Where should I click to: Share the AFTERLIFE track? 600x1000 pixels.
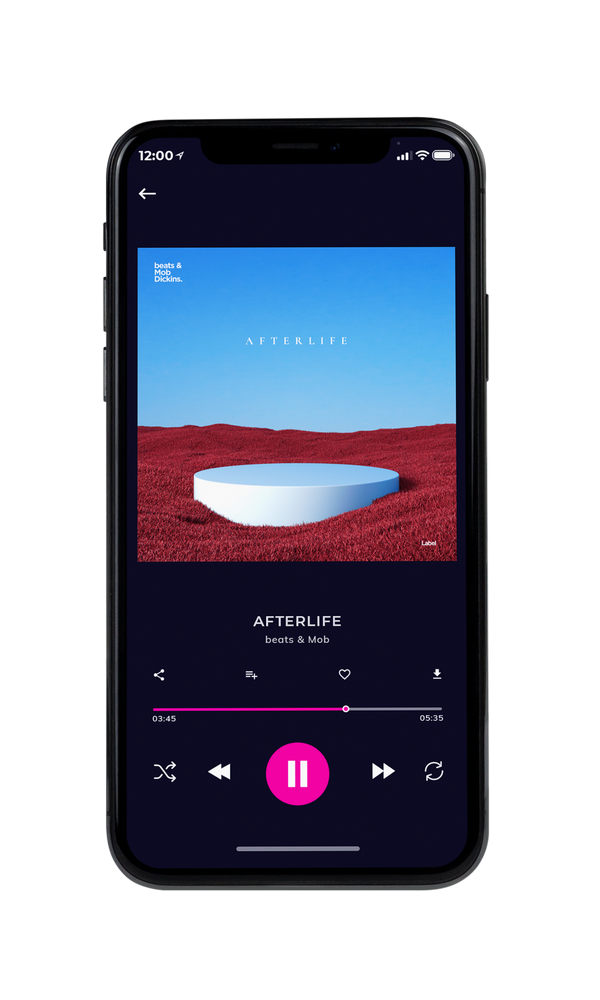click(159, 675)
